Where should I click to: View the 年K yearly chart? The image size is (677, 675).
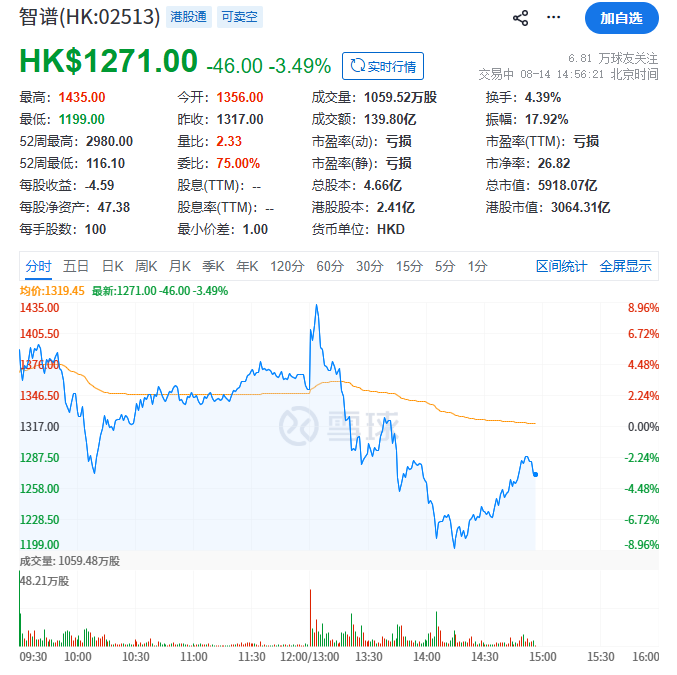(x=247, y=266)
